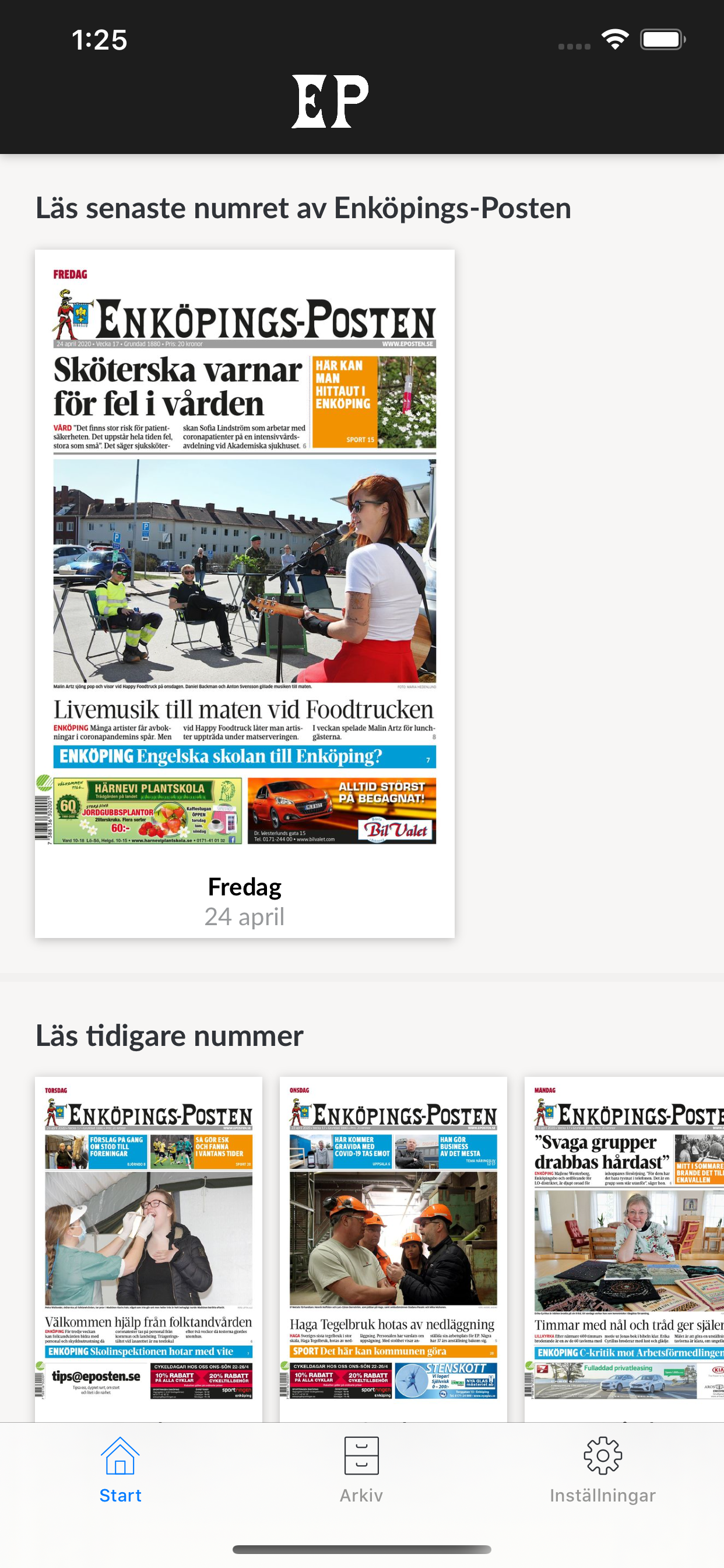Screen dimensions: 724x1568
Task: Tap the Wi-Fi status icon
Action: click(614, 38)
